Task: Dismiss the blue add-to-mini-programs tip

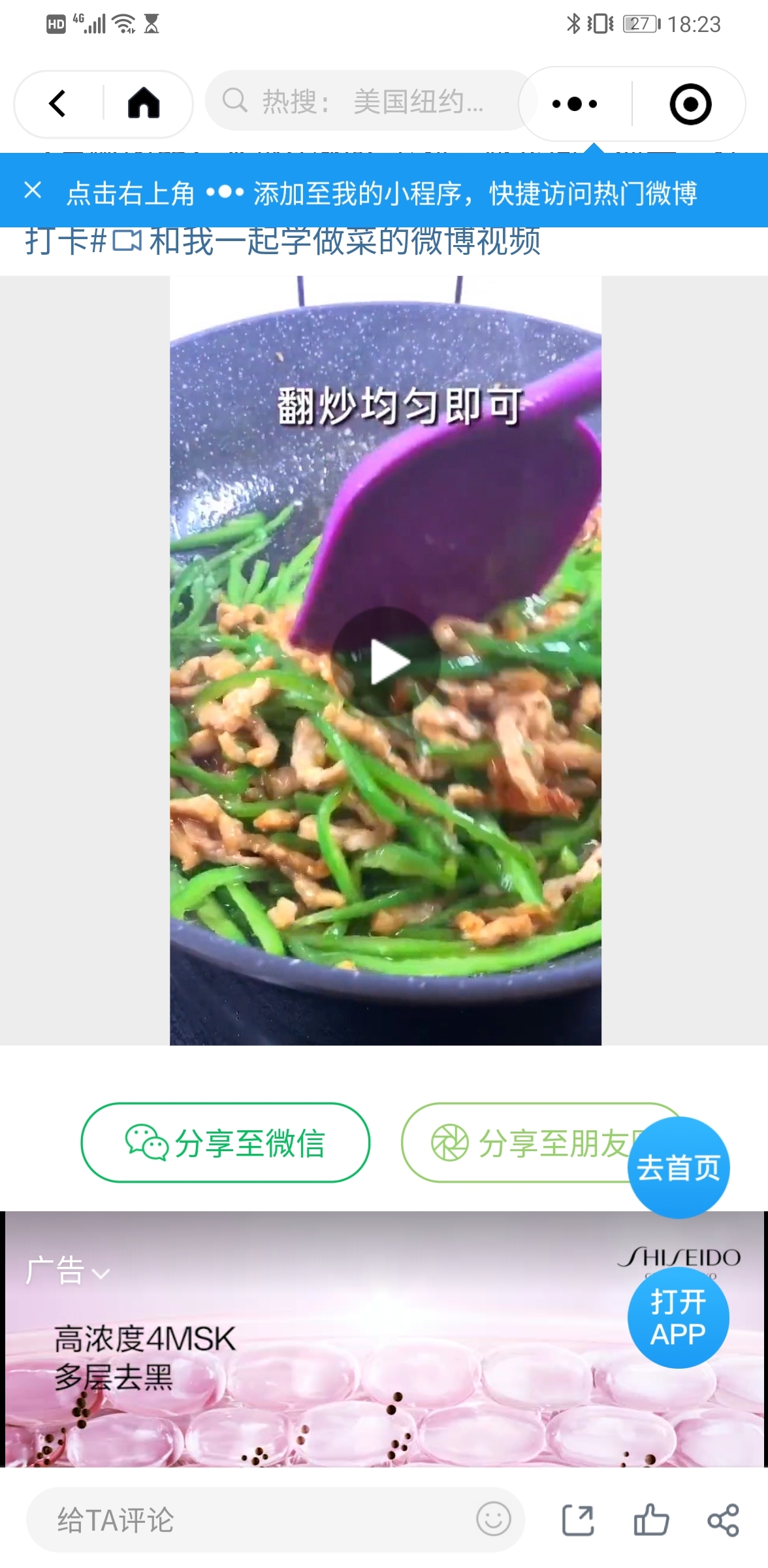Action: (33, 191)
